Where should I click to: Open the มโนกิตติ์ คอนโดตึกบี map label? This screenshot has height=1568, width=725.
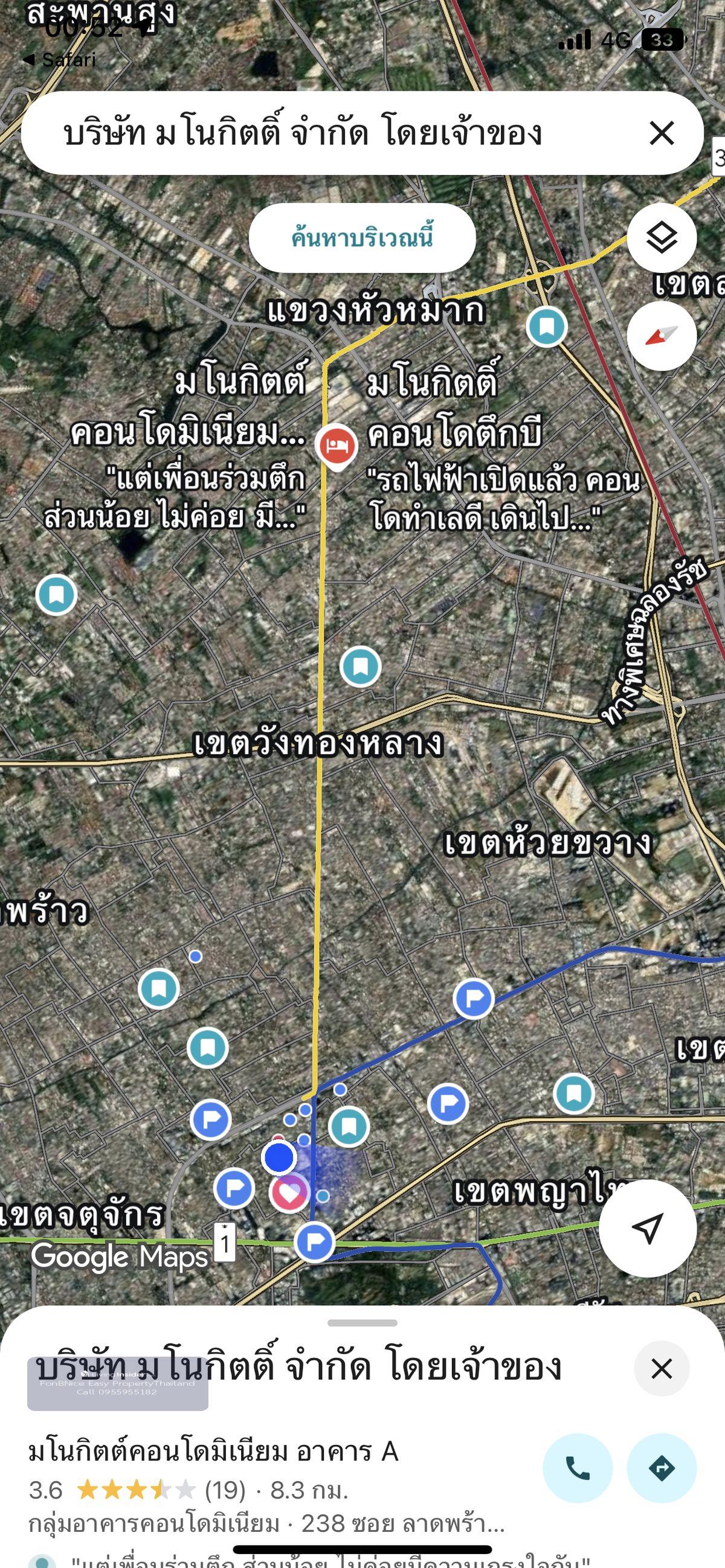pyautogui.click(x=454, y=408)
